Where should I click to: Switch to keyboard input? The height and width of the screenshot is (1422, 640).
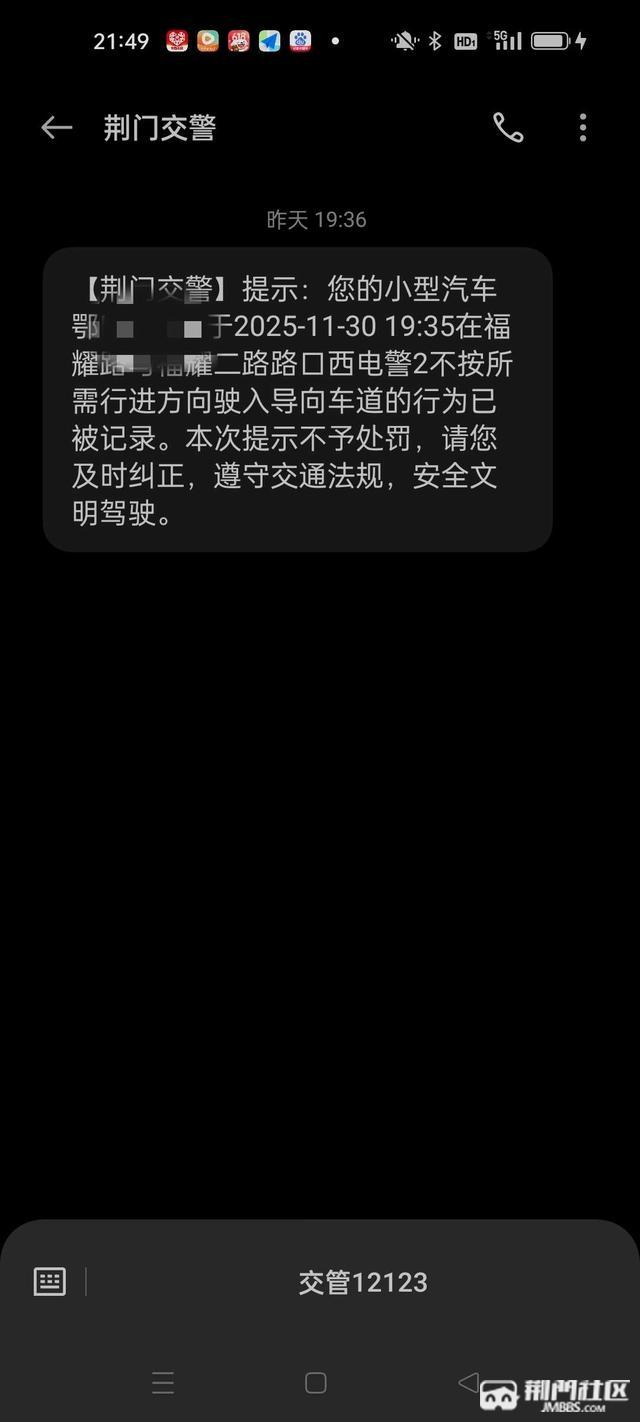click(x=50, y=1282)
